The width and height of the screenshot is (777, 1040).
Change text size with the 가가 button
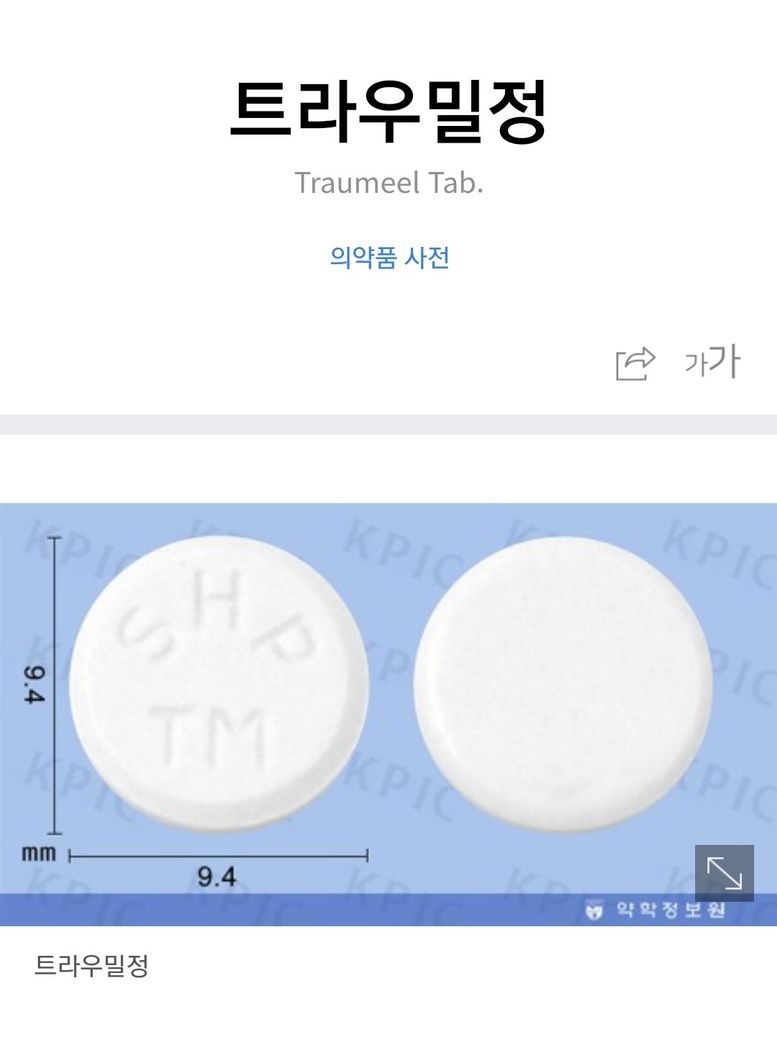712,362
